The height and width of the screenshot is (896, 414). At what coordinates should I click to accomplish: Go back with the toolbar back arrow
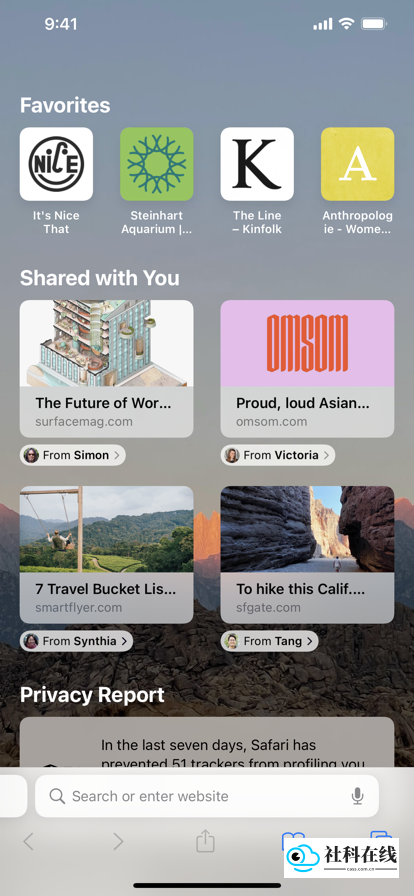[28, 841]
